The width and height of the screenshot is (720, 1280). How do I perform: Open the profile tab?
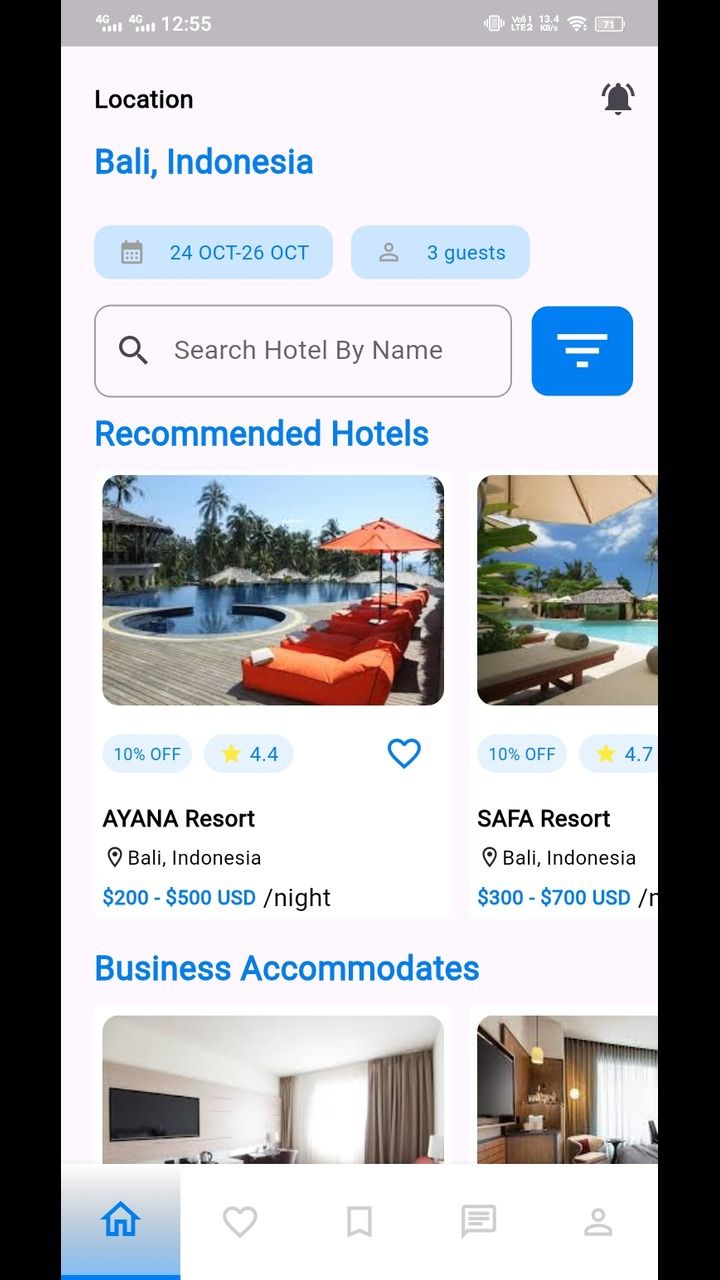click(598, 1221)
